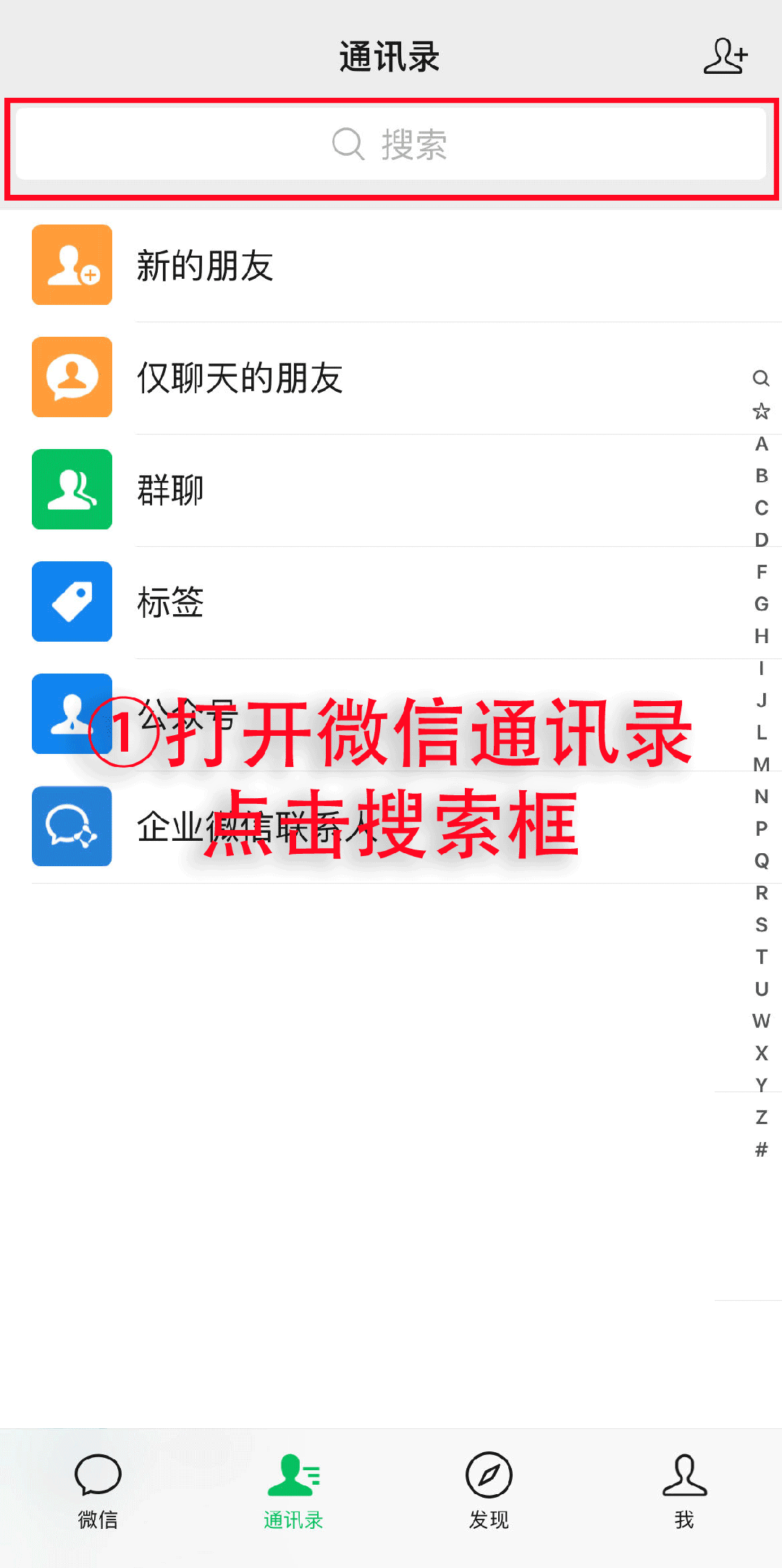Open the 搜索 search box
The height and width of the screenshot is (1568, 782).
coord(391,144)
